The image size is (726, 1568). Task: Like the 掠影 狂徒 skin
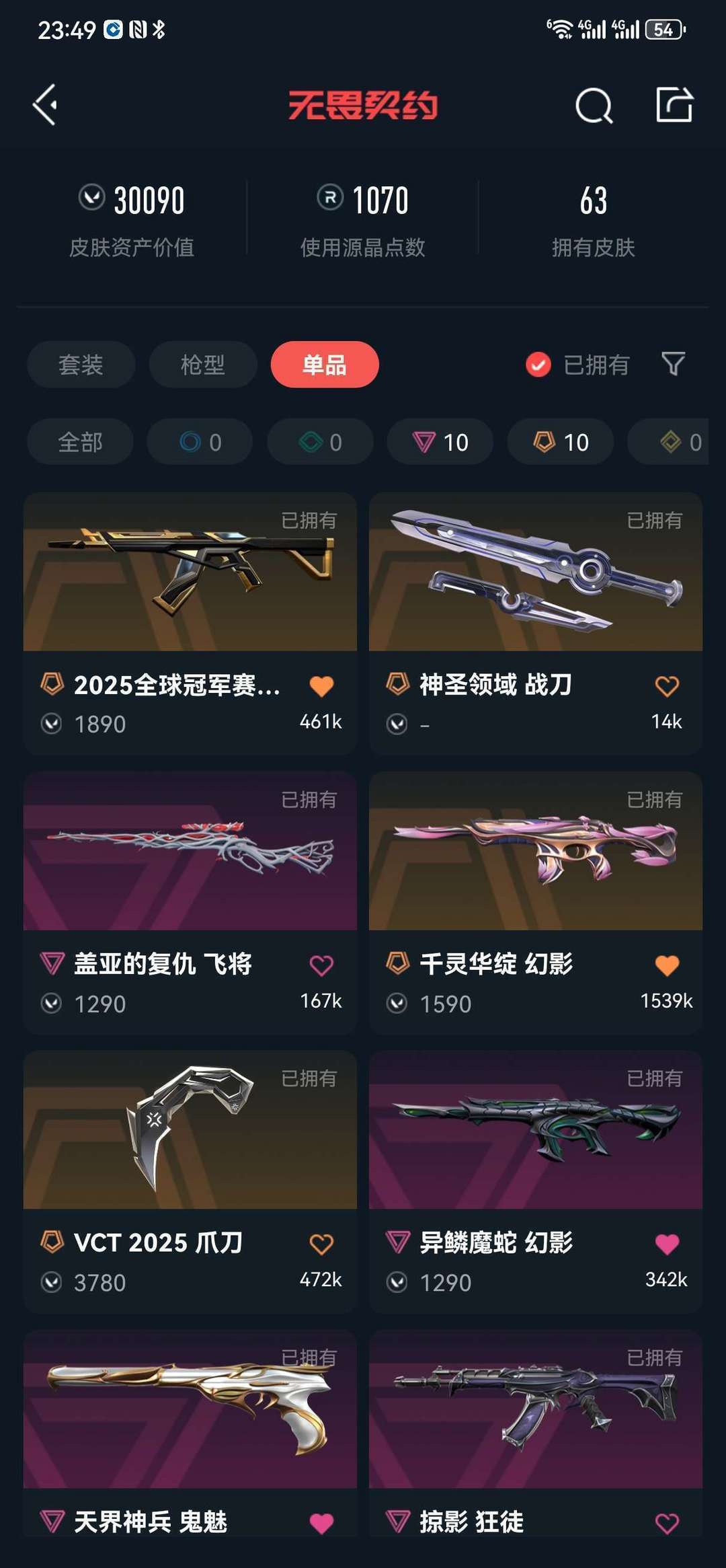[667, 1523]
